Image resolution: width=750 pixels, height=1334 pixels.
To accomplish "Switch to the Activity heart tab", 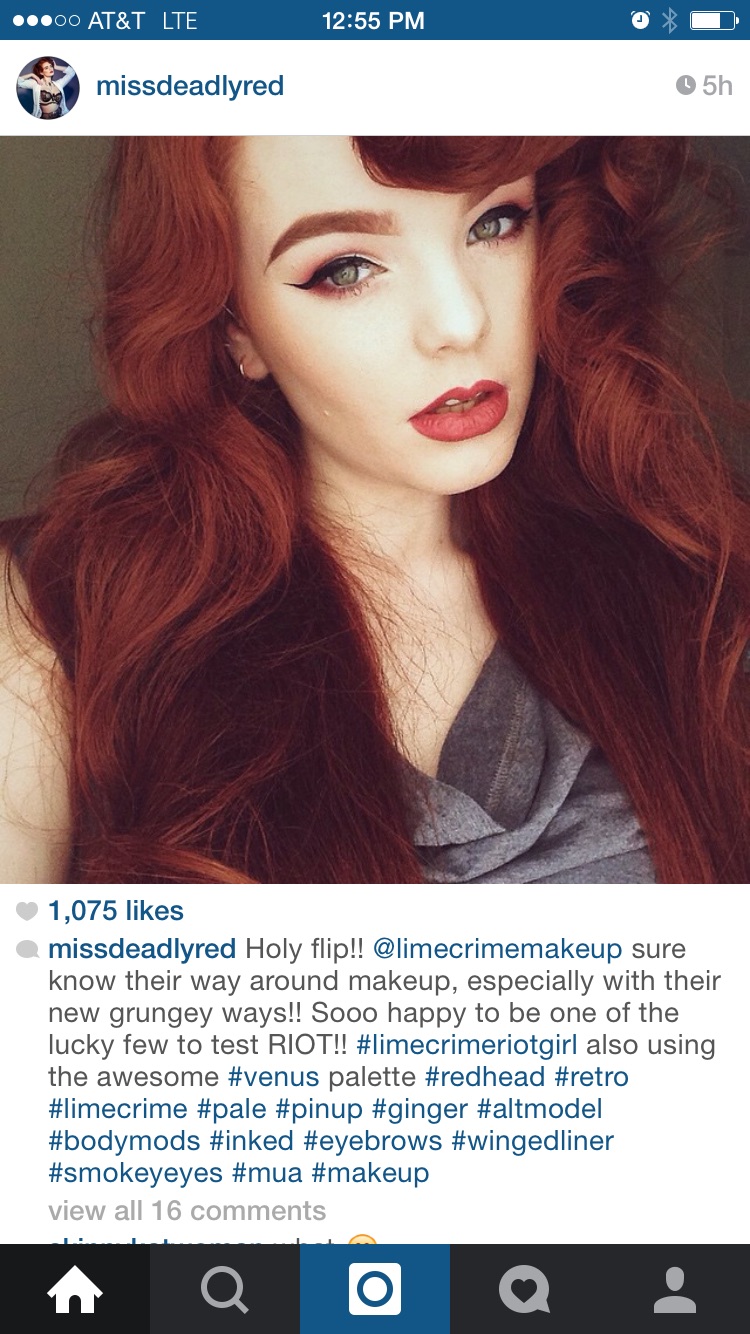I will [525, 1290].
